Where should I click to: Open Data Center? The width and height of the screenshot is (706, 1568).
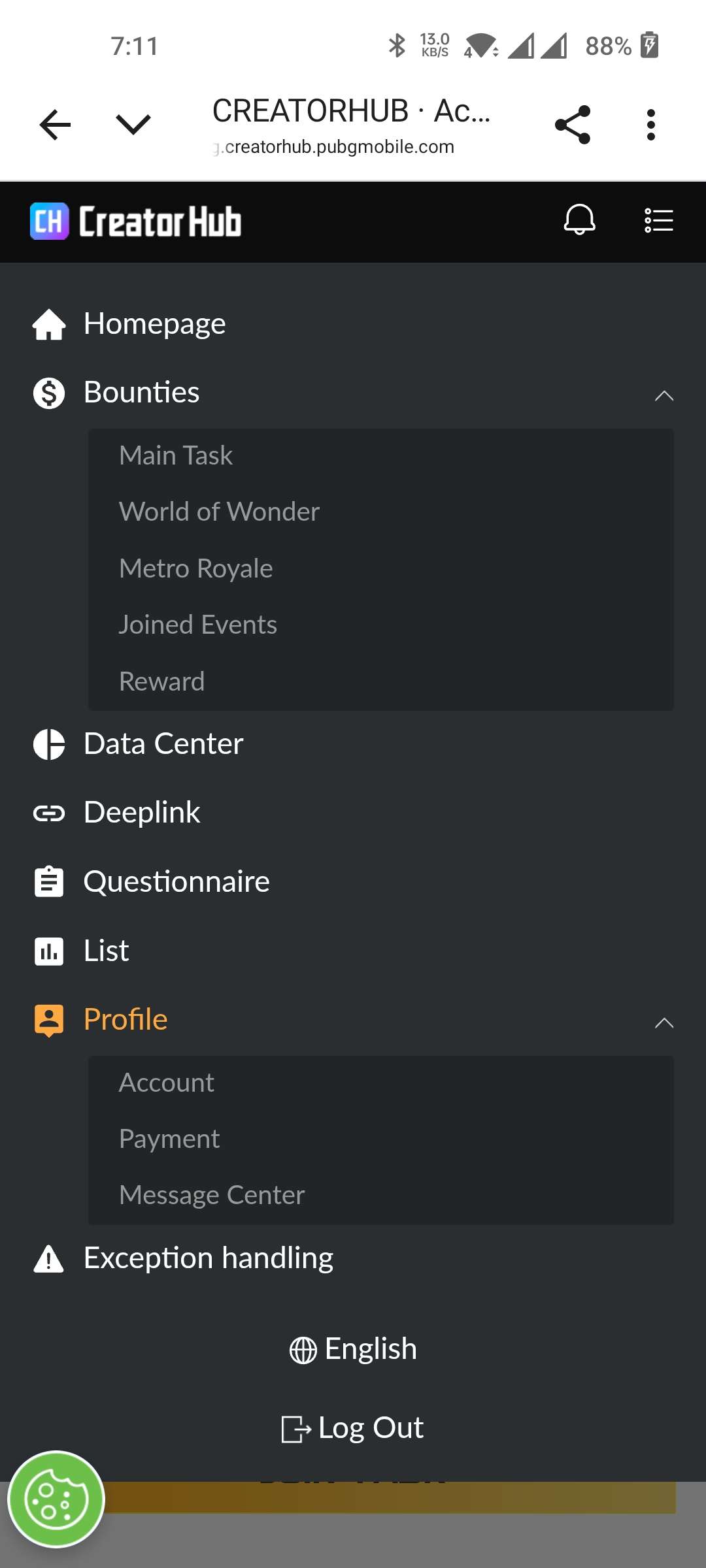(x=163, y=744)
